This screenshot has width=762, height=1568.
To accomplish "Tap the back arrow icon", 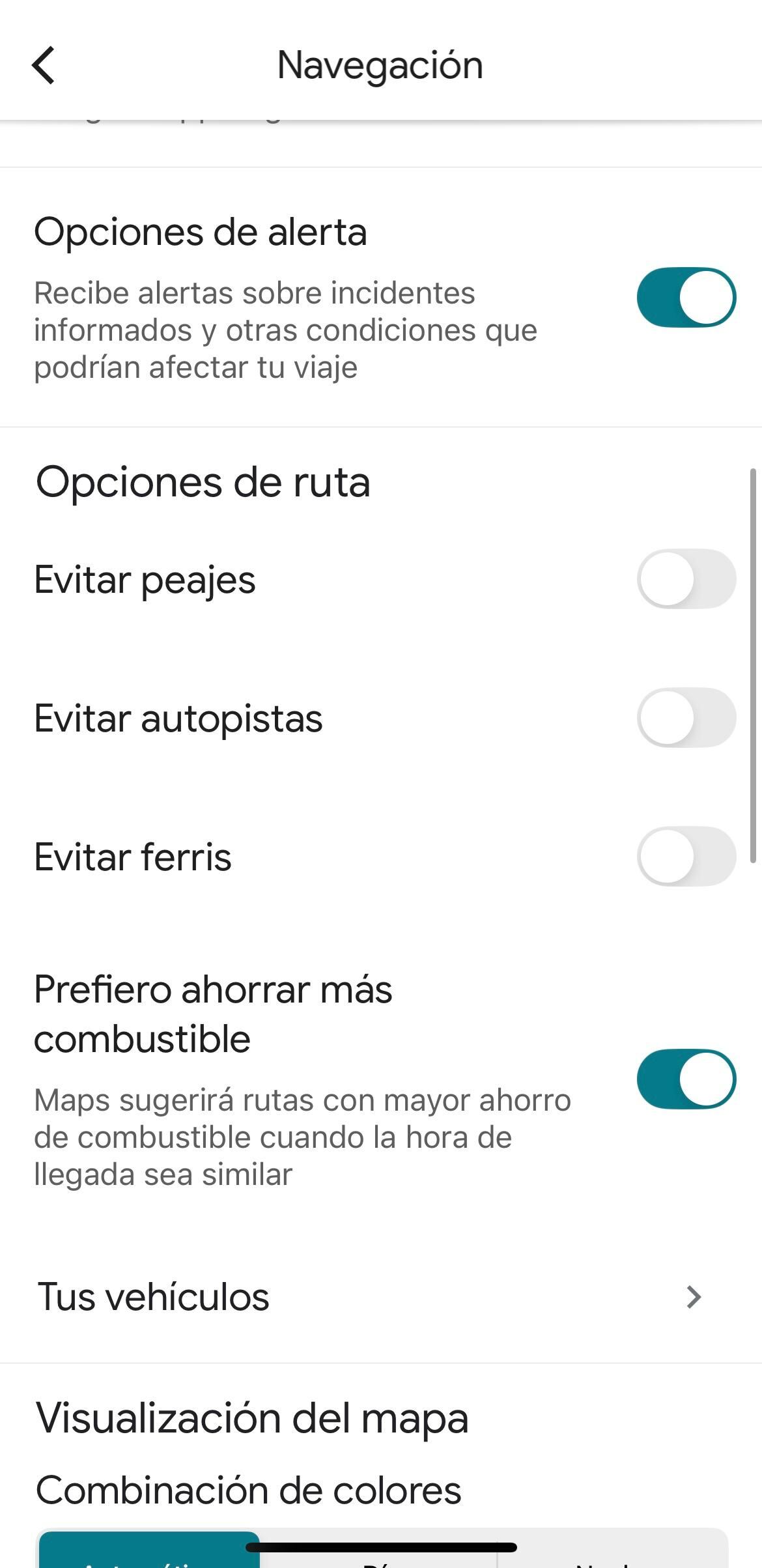I will (43, 64).
